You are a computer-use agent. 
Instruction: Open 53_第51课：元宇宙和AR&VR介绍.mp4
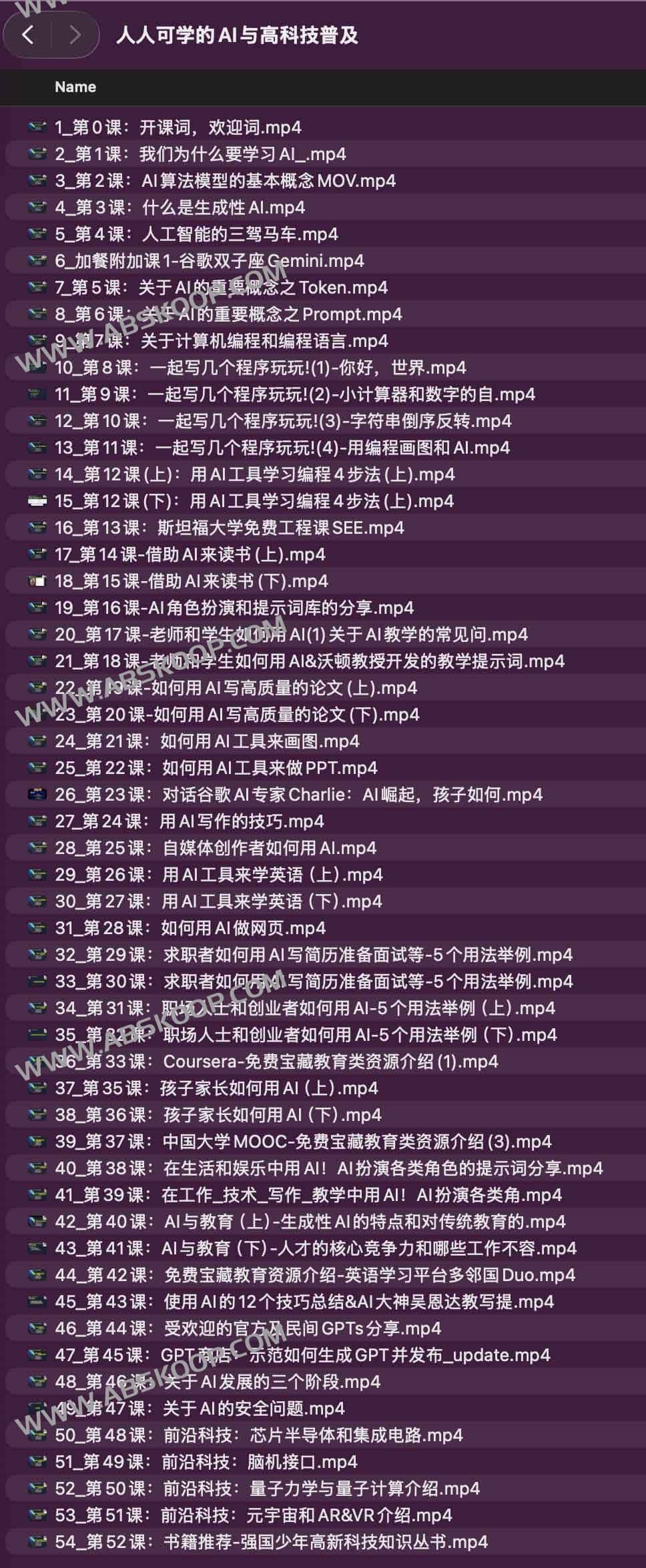(x=253, y=1515)
